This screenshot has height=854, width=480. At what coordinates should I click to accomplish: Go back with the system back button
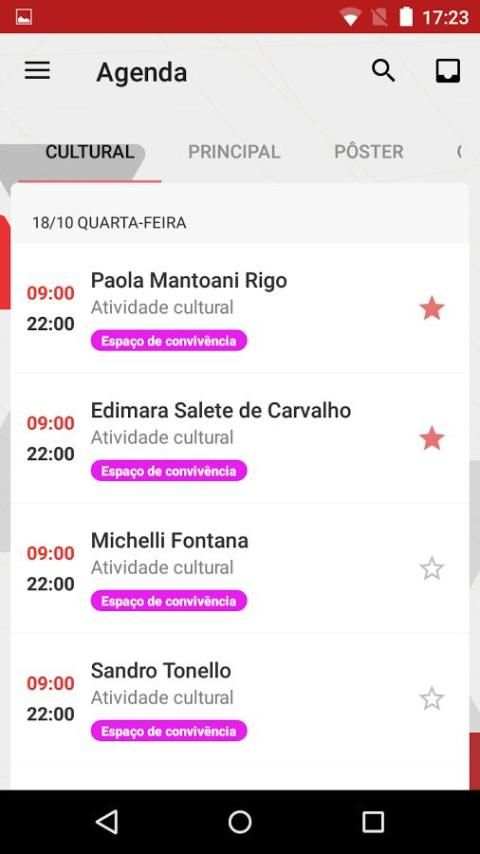coord(107,822)
